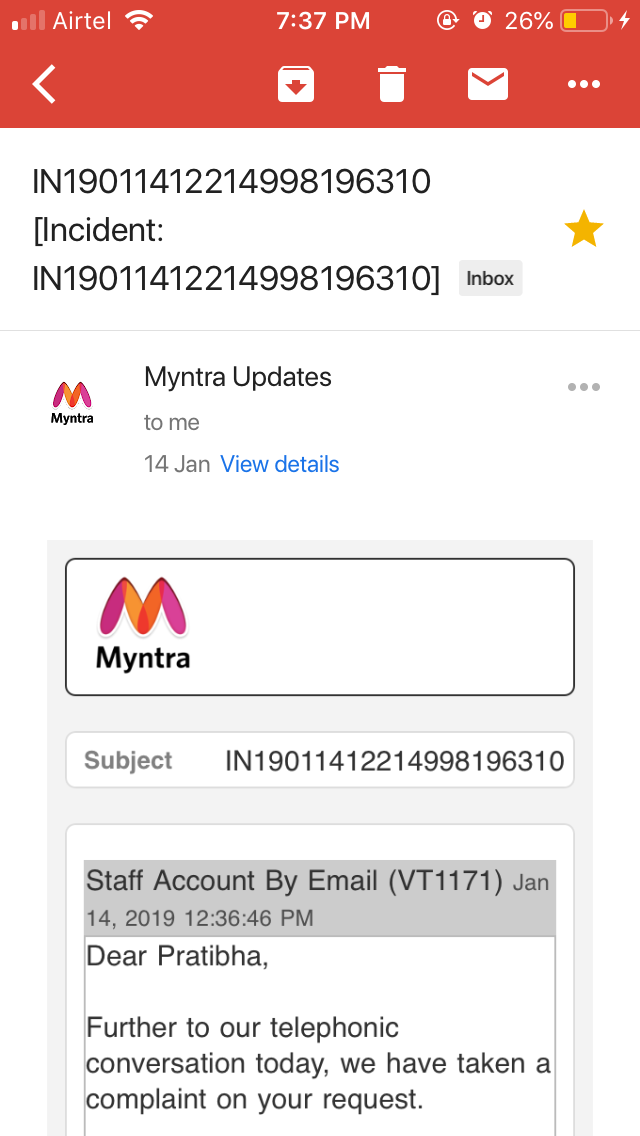Archive this email
Screen dimensions: 640x1136
coord(296,85)
